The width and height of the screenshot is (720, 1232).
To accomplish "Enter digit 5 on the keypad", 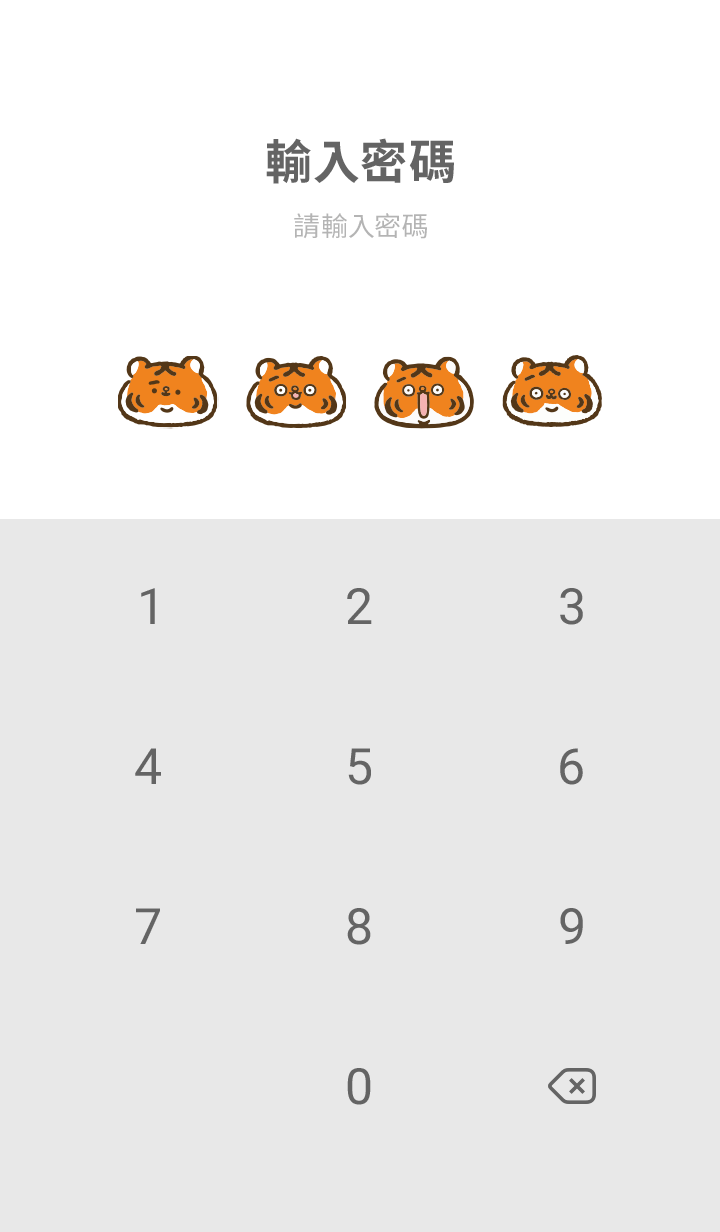I will click(x=359, y=767).
